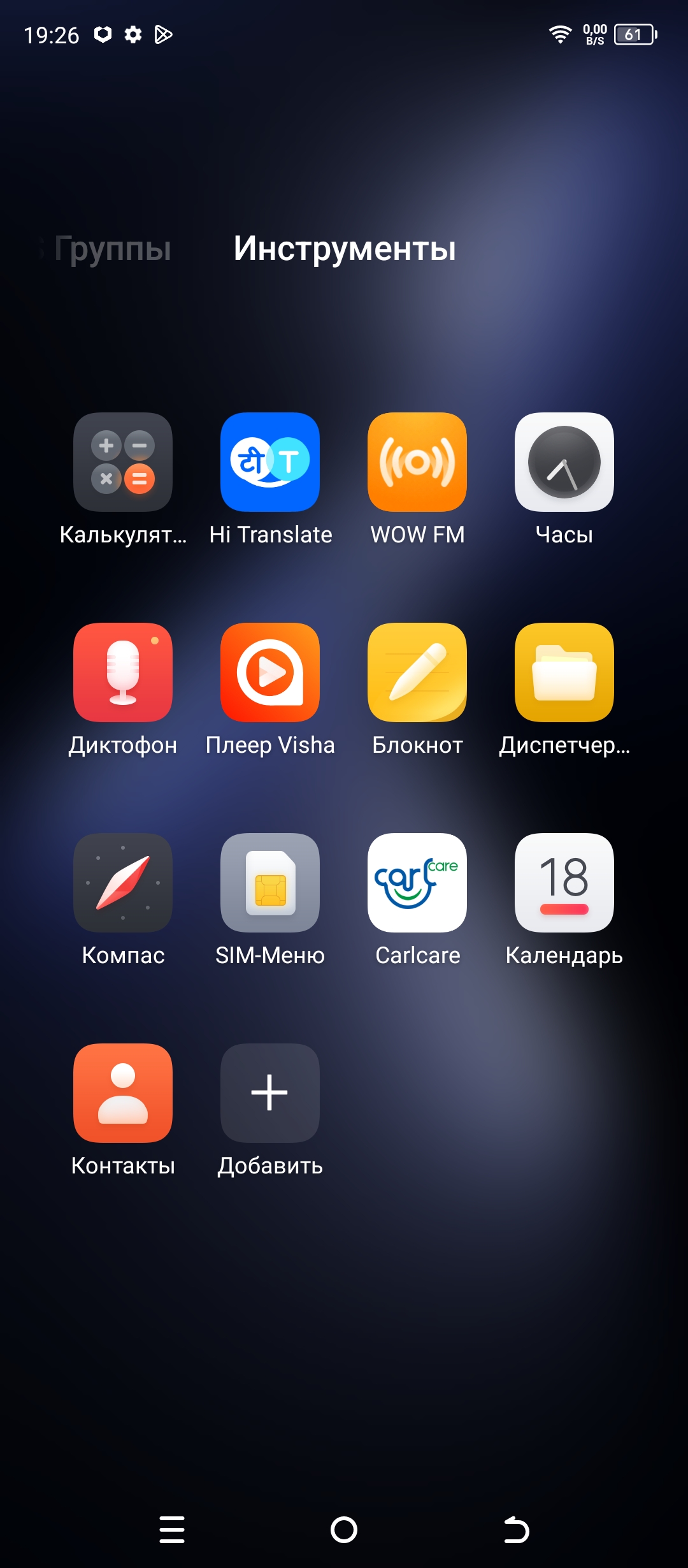The image size is (688, 1568).
Task: Open the Часы clock app
Action: [564, 462]
